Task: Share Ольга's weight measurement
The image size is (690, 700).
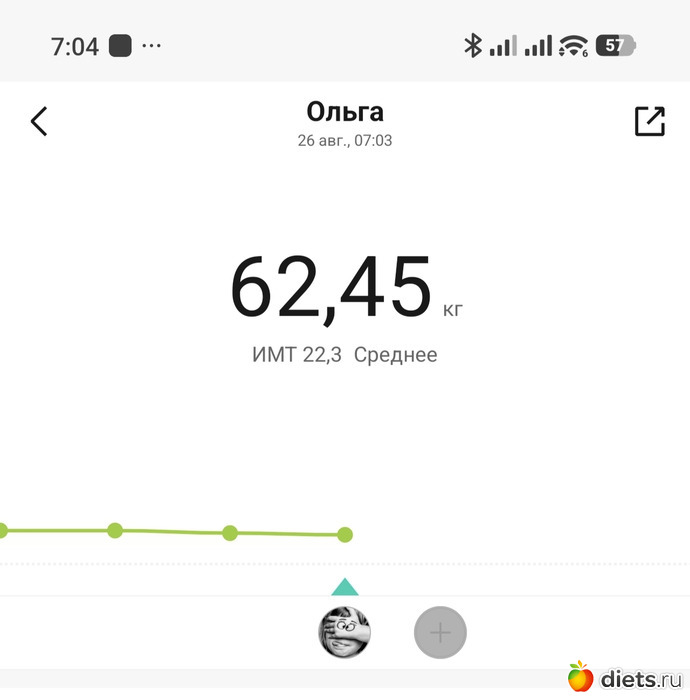Action: tap(650, 121)
